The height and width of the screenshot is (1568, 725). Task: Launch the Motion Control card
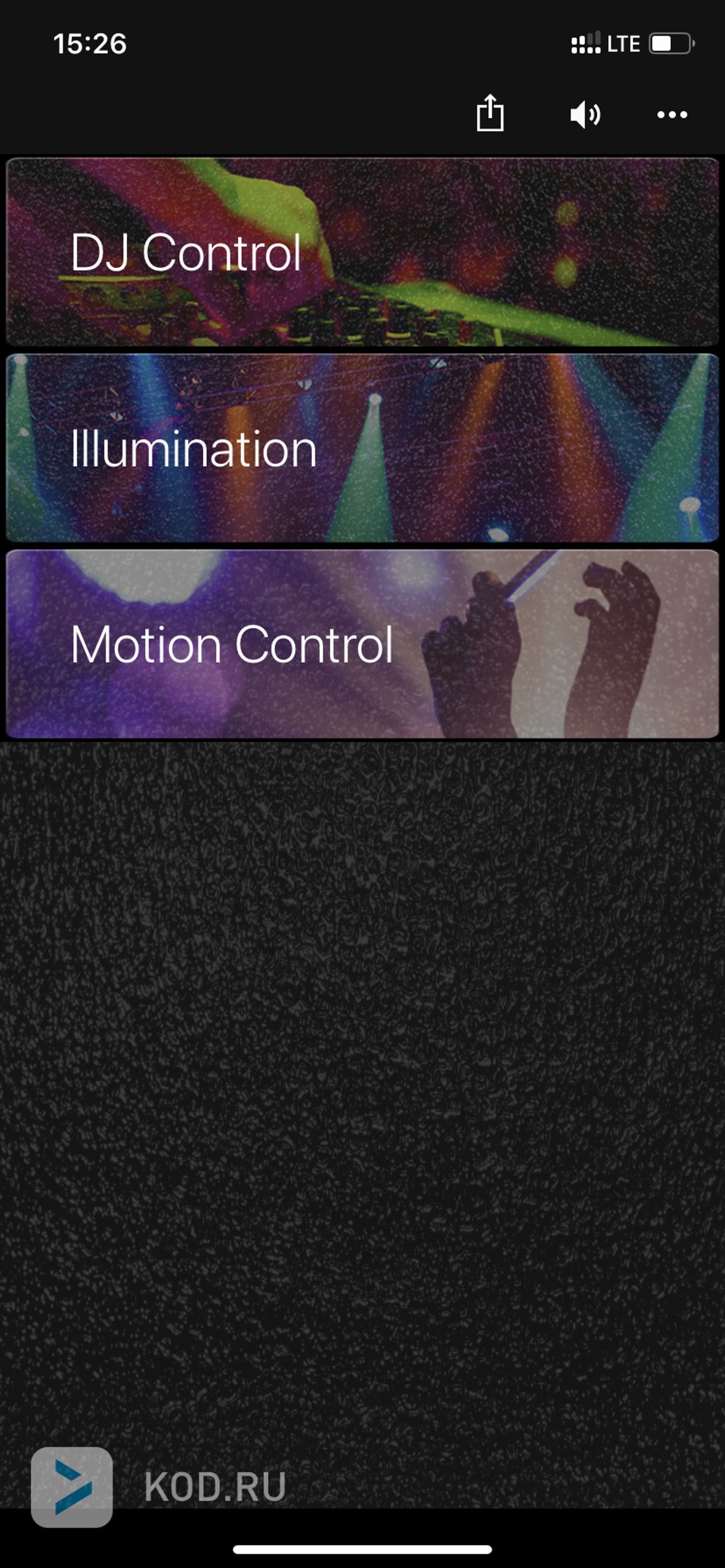click(362, 644)
